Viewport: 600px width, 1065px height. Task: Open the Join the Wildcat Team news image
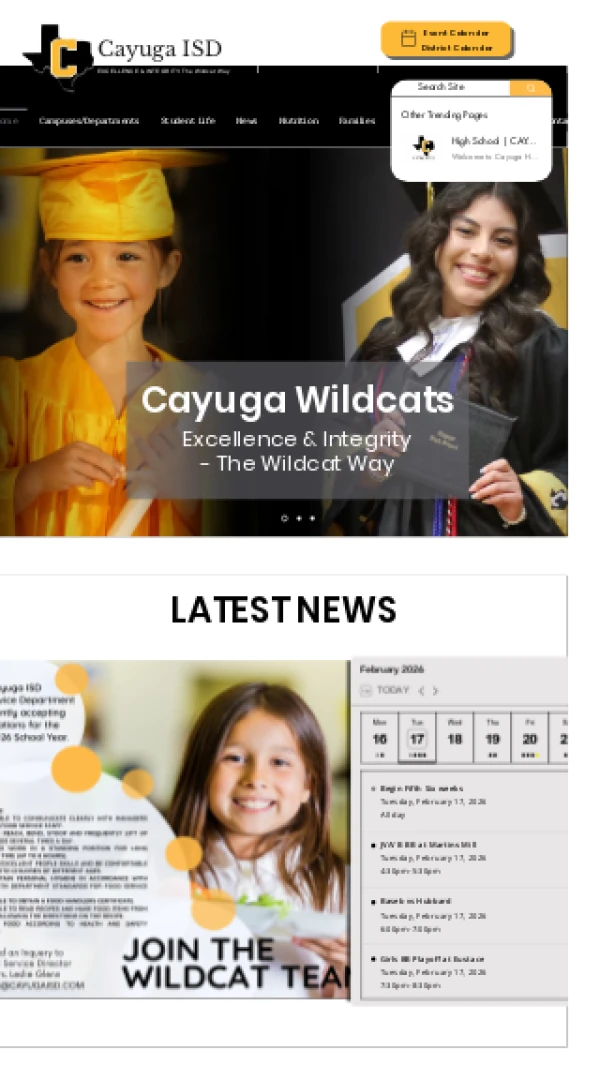(x=174, y=828)
